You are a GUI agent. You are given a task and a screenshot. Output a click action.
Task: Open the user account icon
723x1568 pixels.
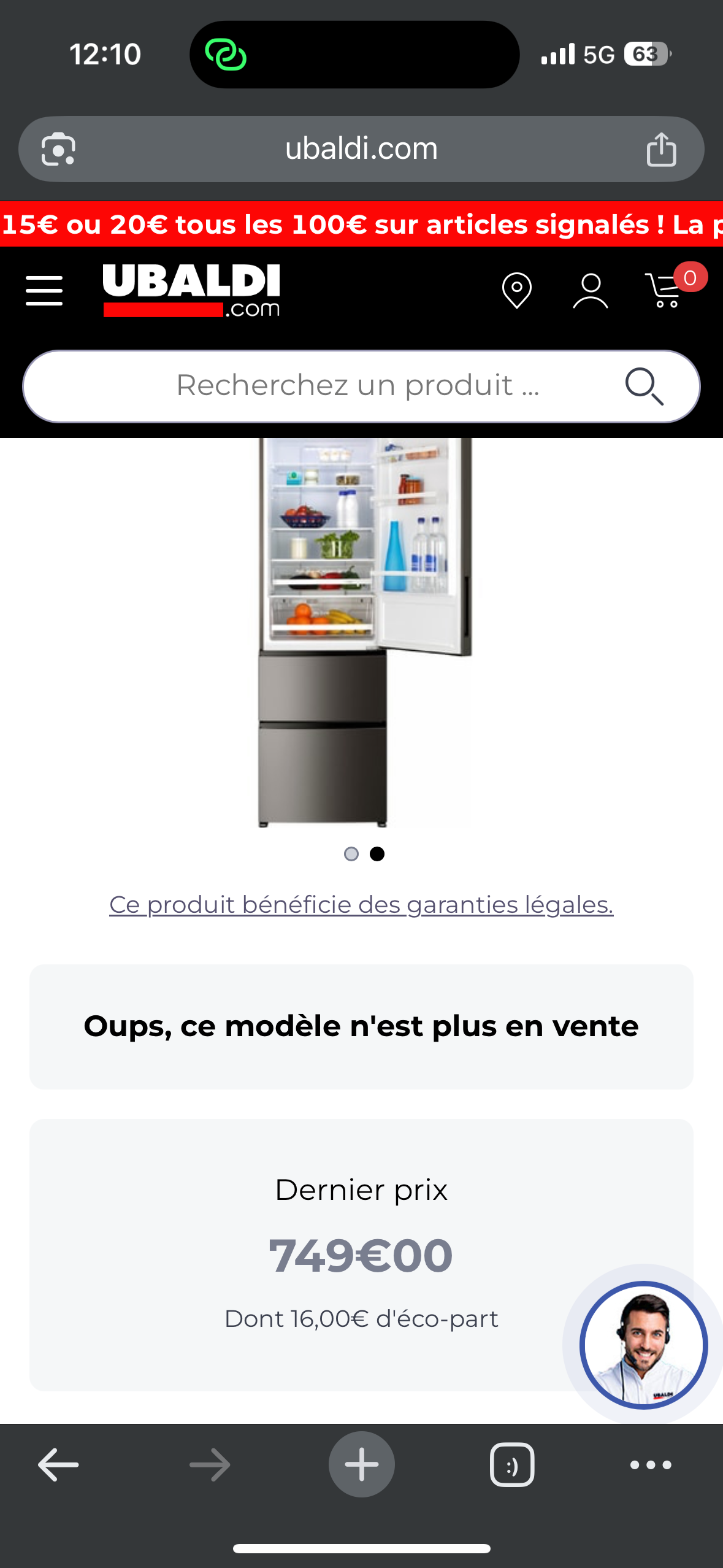click(x=590, y=290)
